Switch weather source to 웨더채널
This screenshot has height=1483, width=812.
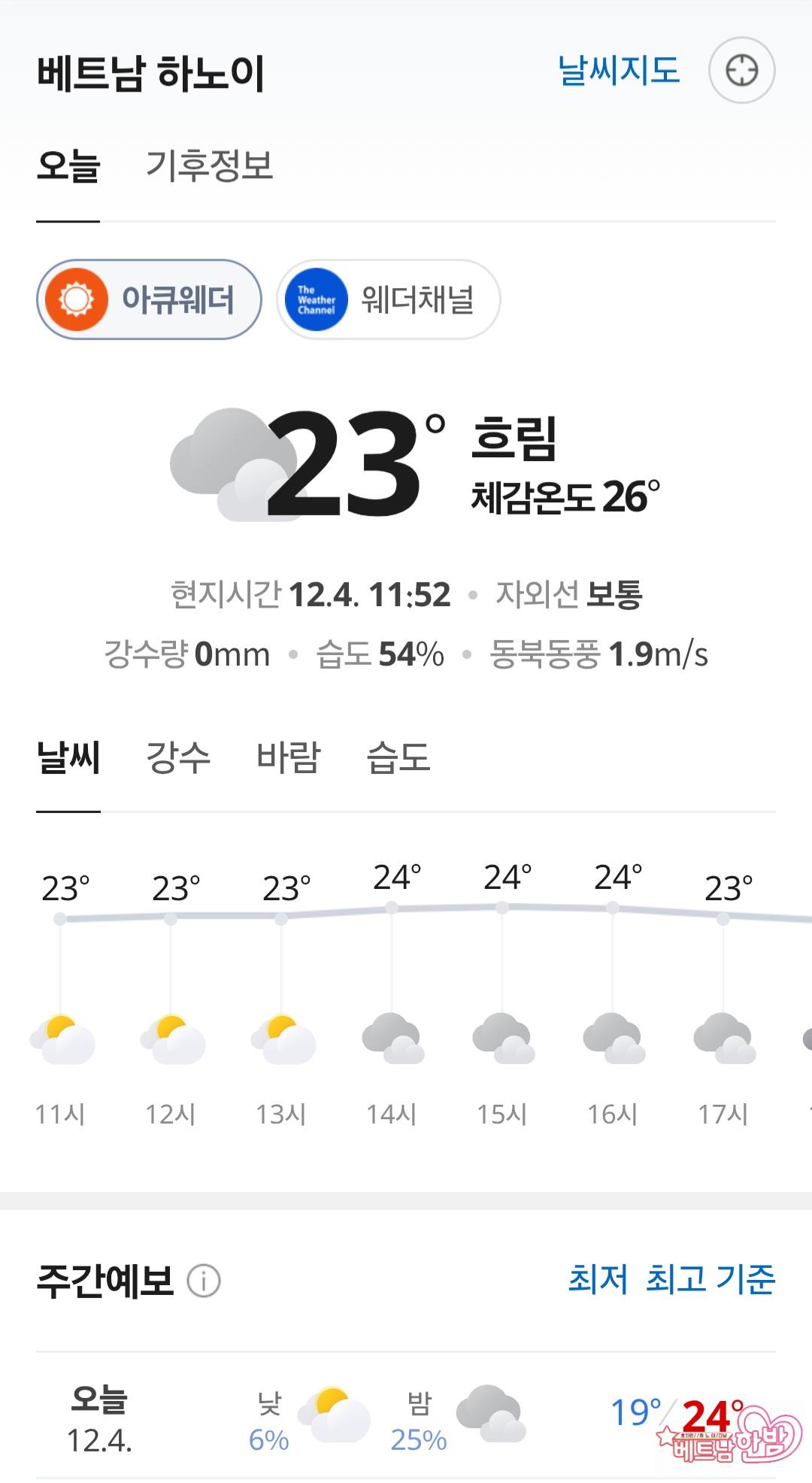tap(388, 299)
